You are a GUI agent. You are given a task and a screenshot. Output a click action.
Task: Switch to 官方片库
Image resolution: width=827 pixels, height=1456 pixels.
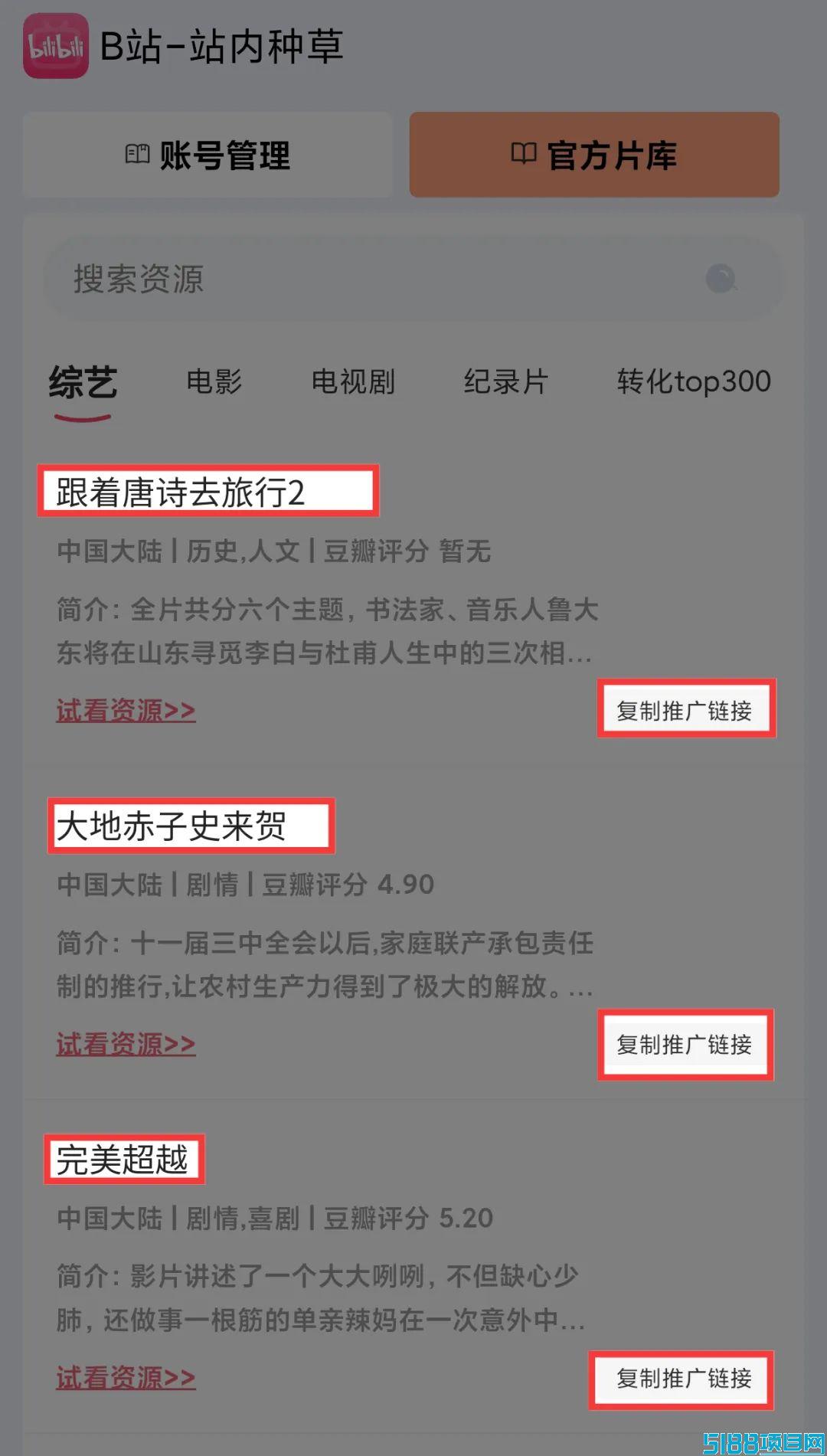coord(594,155)
